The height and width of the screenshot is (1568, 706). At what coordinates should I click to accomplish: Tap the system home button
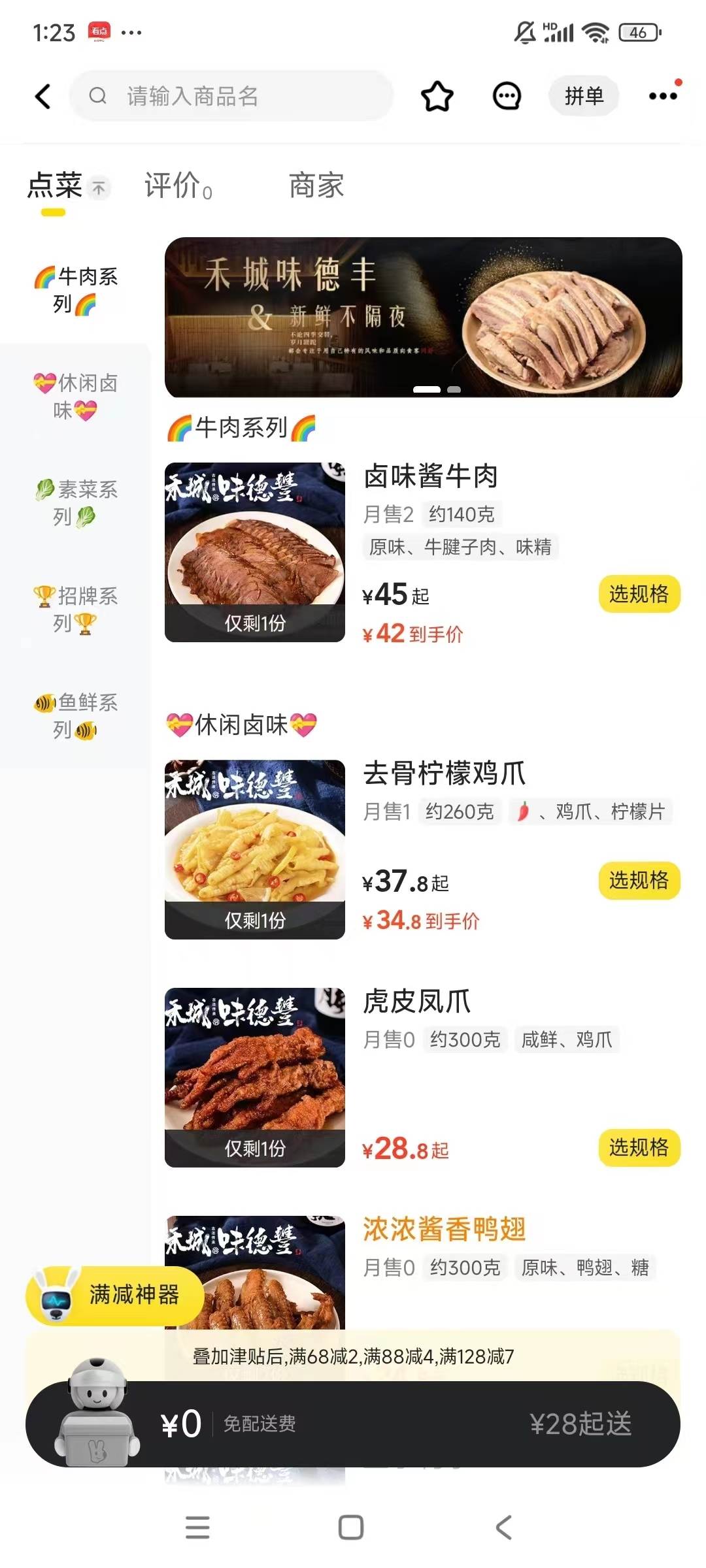[351, 1527]
